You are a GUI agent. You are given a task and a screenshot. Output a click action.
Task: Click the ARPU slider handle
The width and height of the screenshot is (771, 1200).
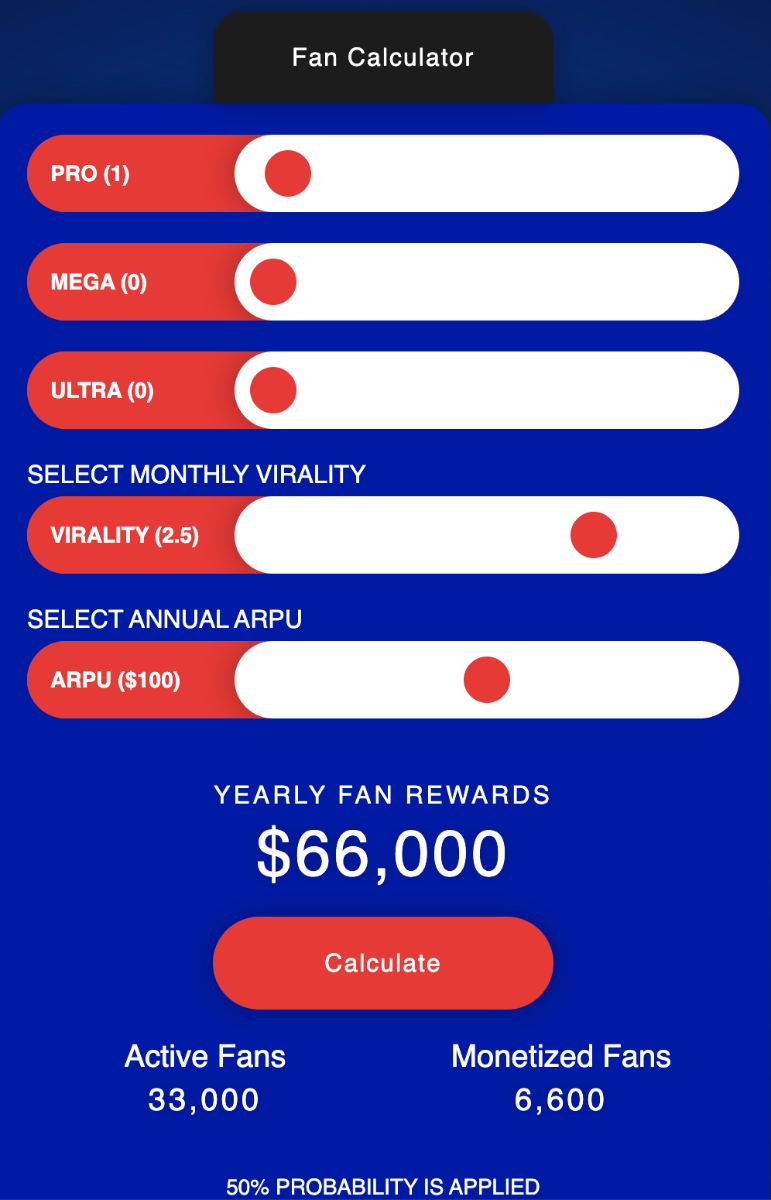point(487,679)
